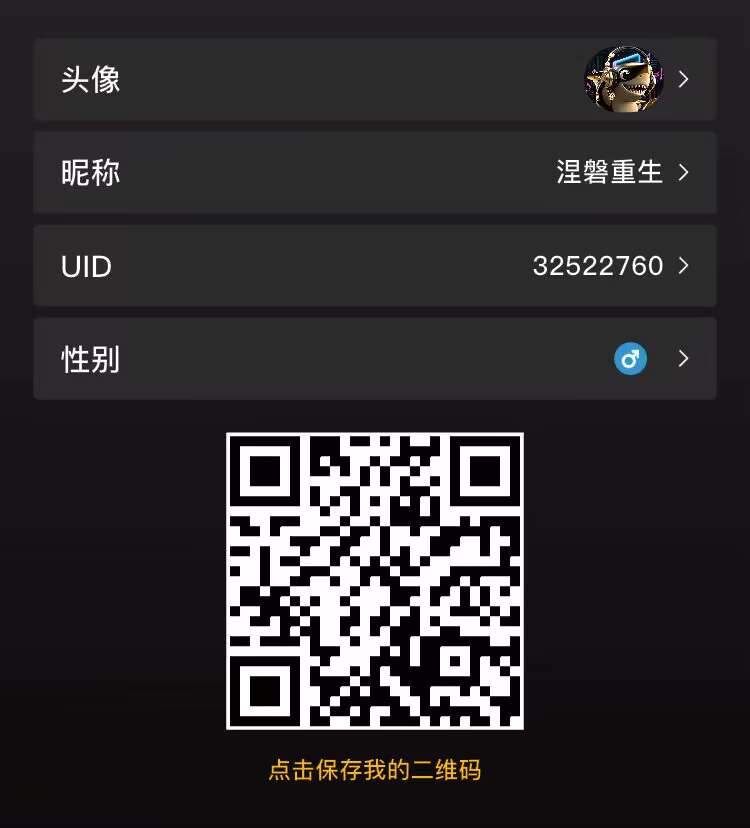Viewport: 750px width, 828px height.
Task: Open the 昵称 row via its arrow
Action: point(684,172)
